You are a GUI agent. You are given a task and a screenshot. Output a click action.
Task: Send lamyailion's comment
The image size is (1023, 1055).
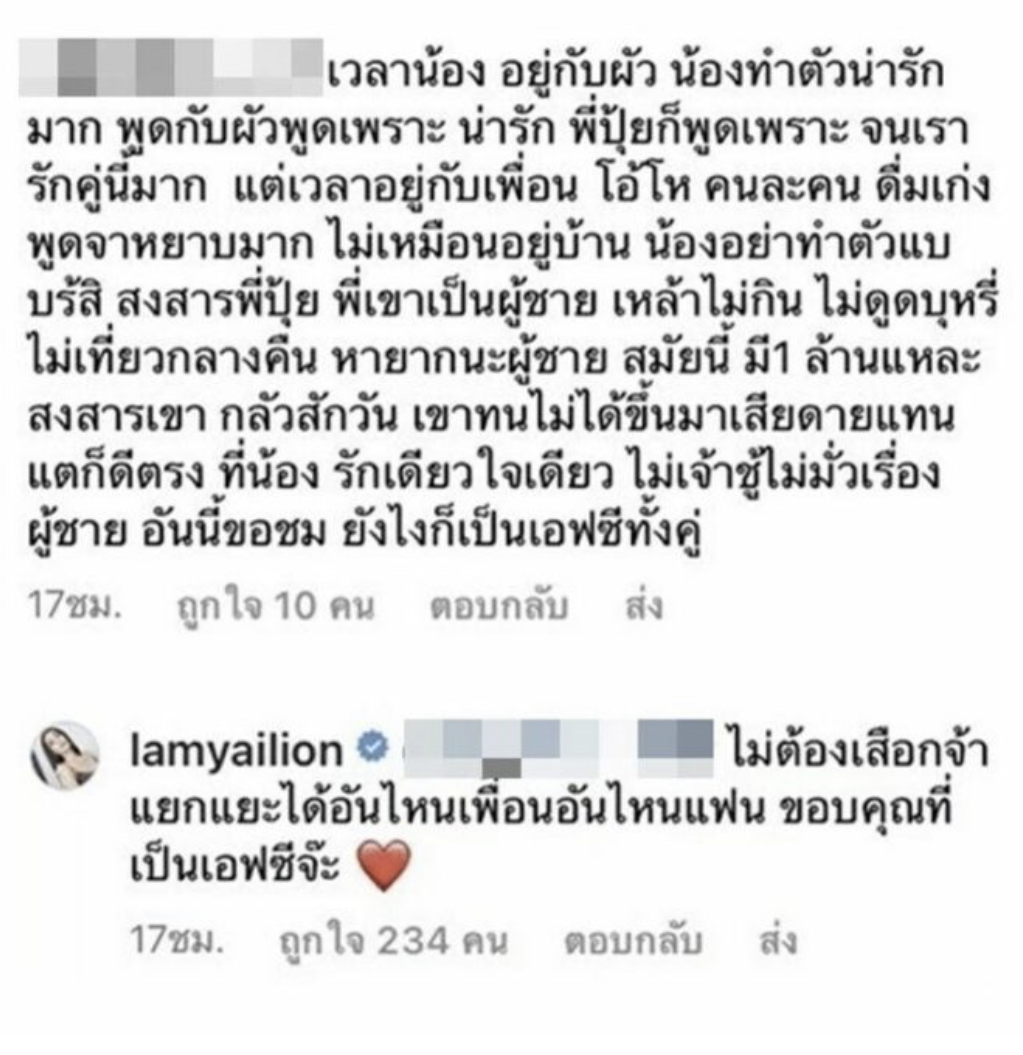[776, 941]
